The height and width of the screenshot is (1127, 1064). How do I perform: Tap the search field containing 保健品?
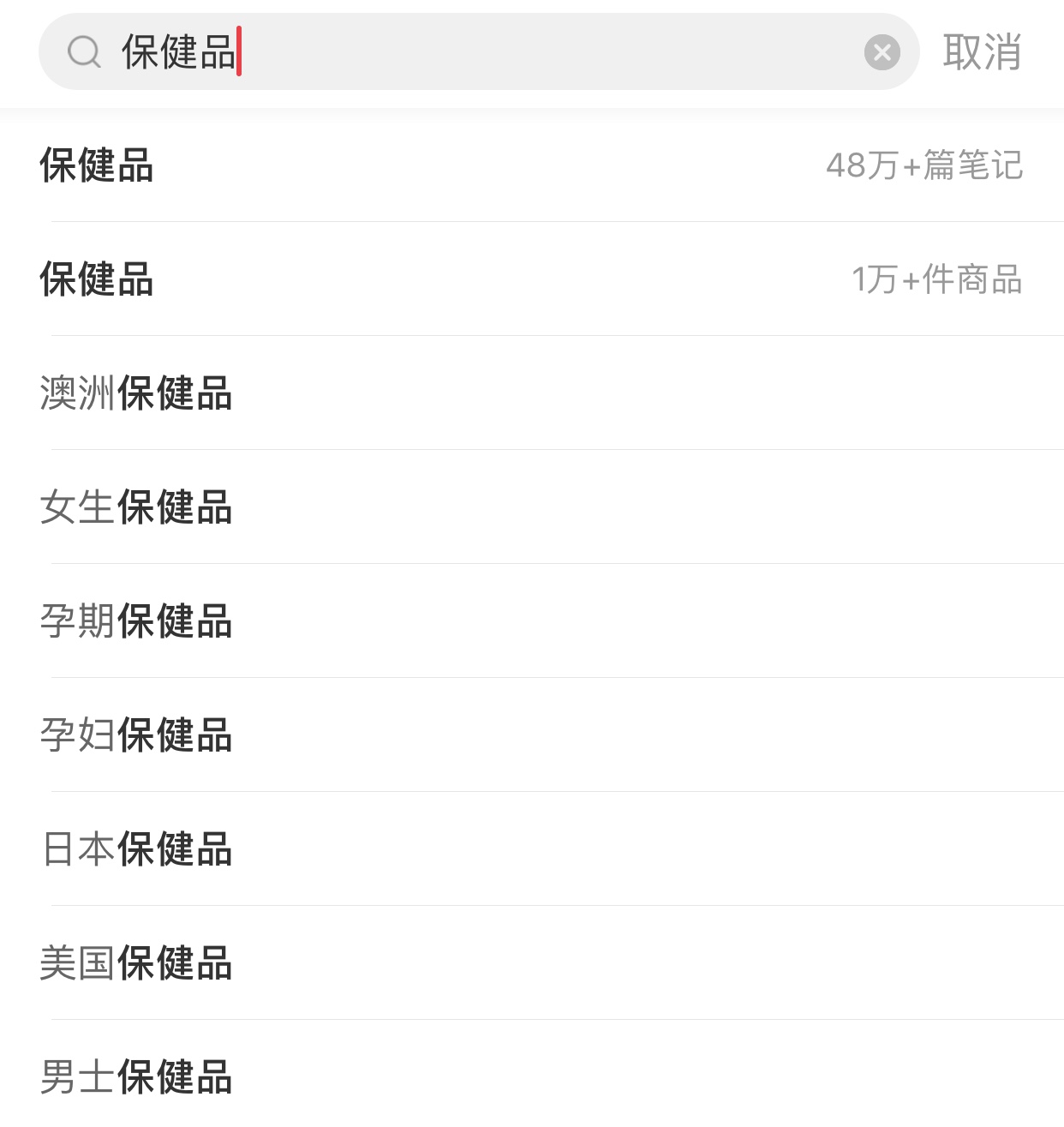pyautogui.click(x=480, y=52)
